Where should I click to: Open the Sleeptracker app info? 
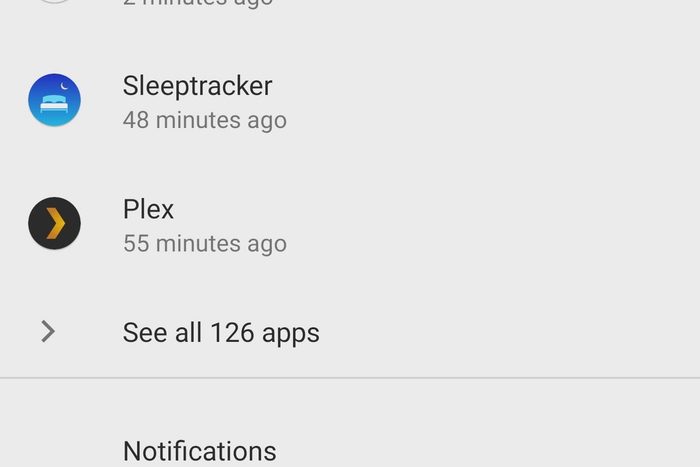(197, 101)
